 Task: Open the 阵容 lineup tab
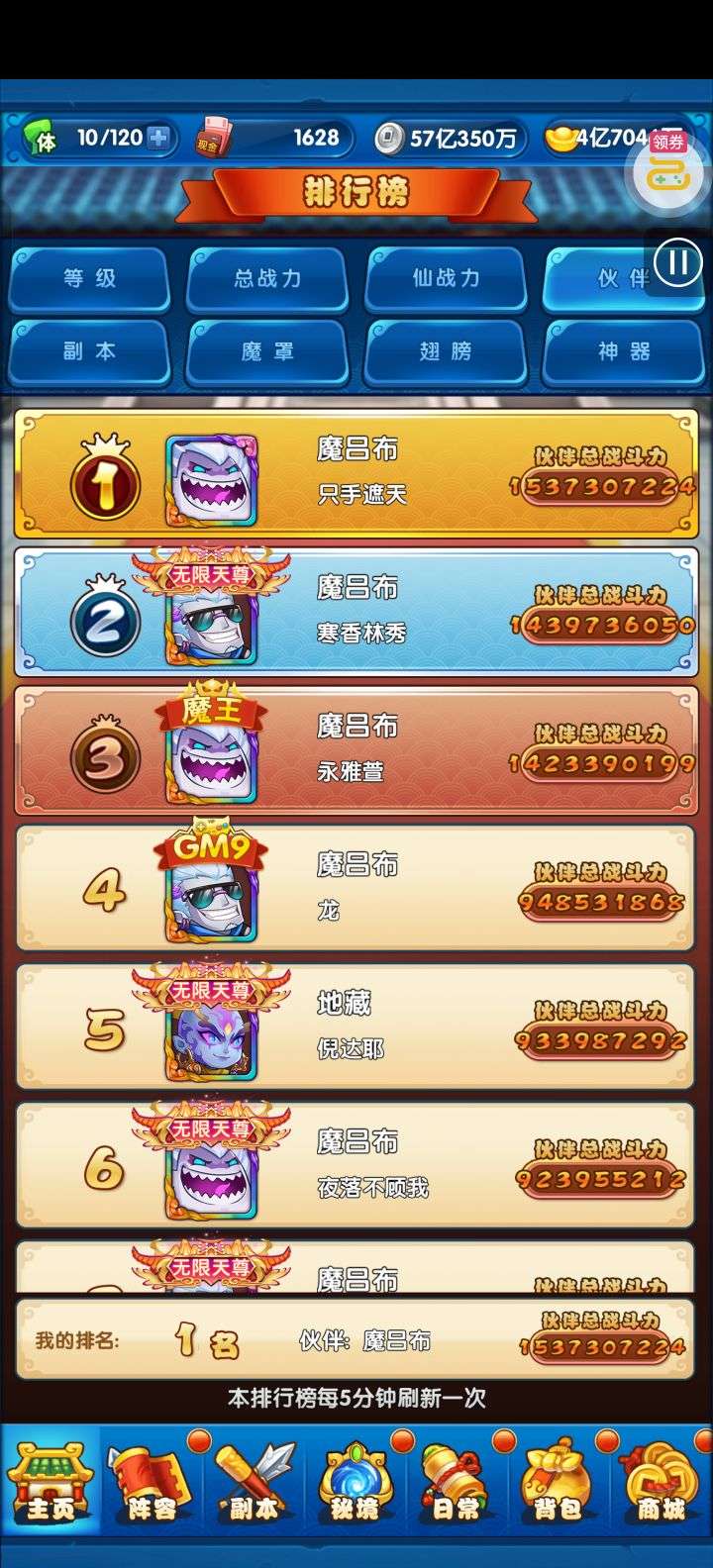152,1482
